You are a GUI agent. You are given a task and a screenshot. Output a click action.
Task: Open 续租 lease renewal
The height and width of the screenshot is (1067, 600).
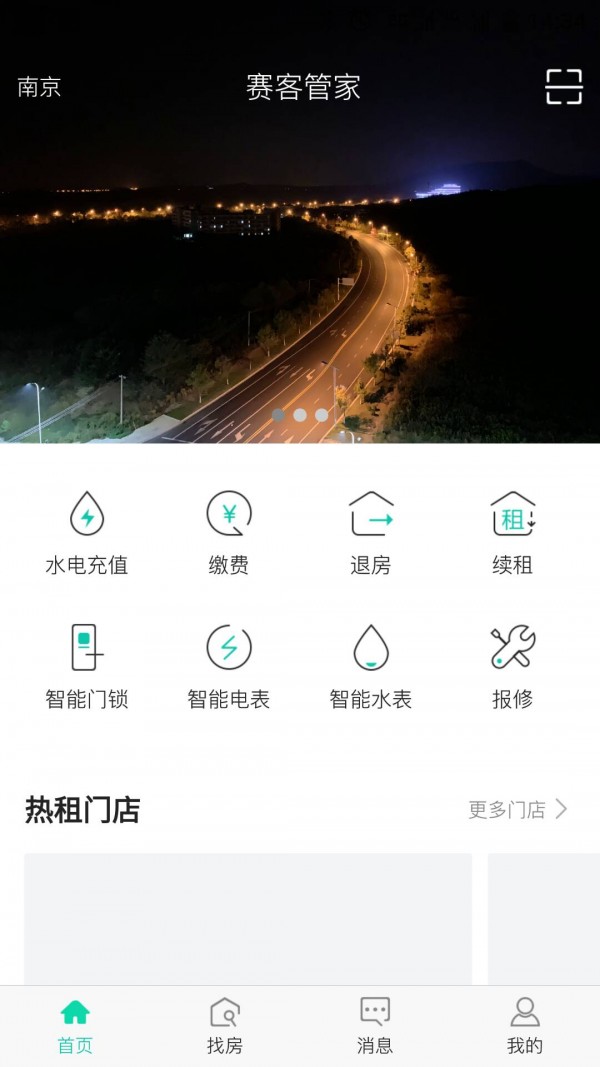click(x=512, y=533)
